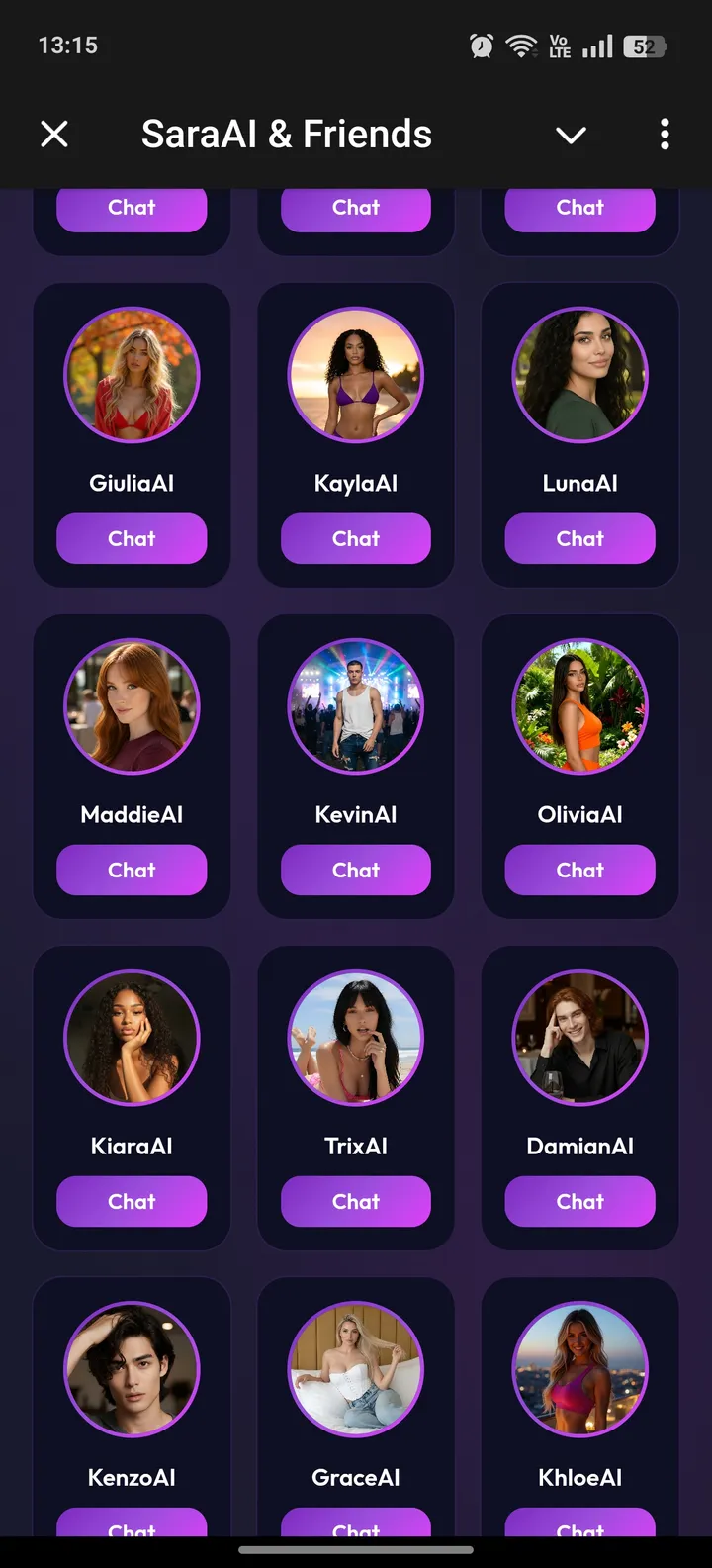This screenshot has width=712, height=1568.
Task: Tap the SaraAI & Friends title
Action: (287, 134)
